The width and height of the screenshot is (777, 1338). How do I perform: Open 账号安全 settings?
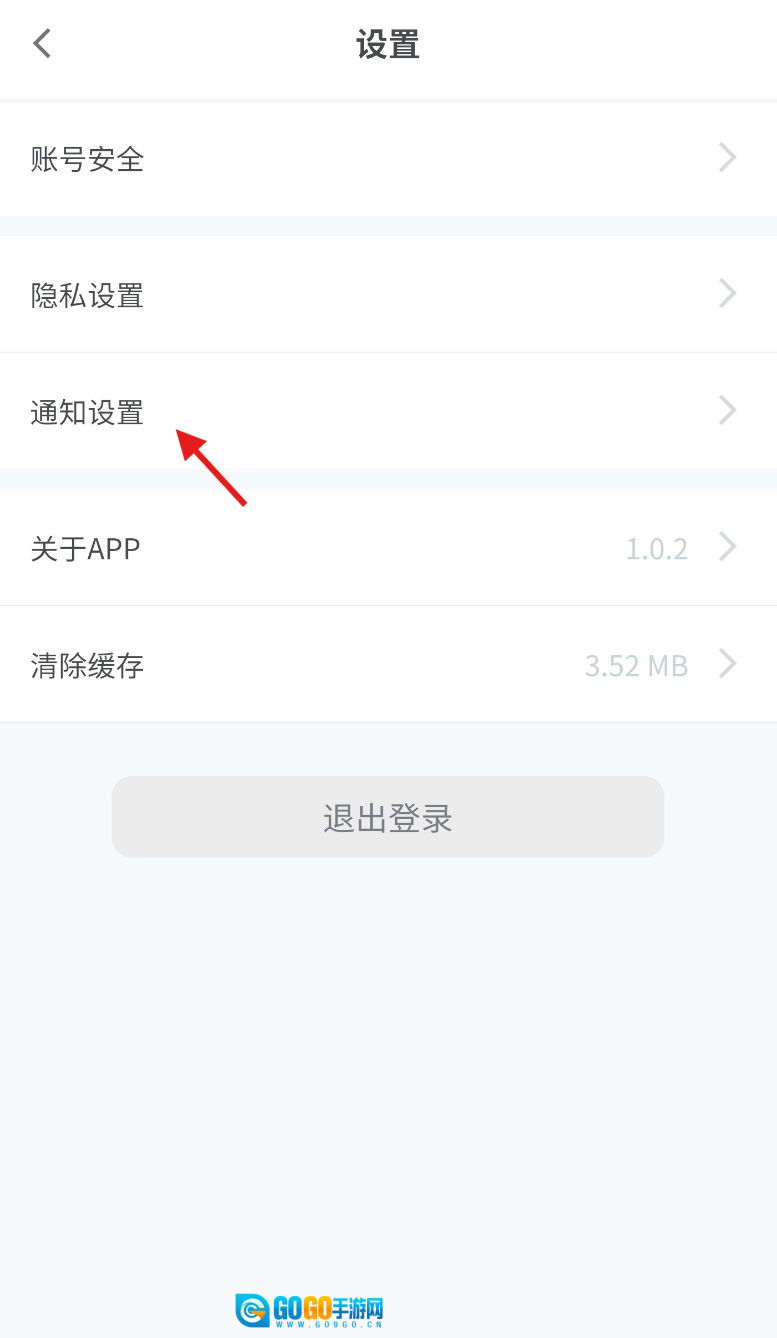pos(388,158)
